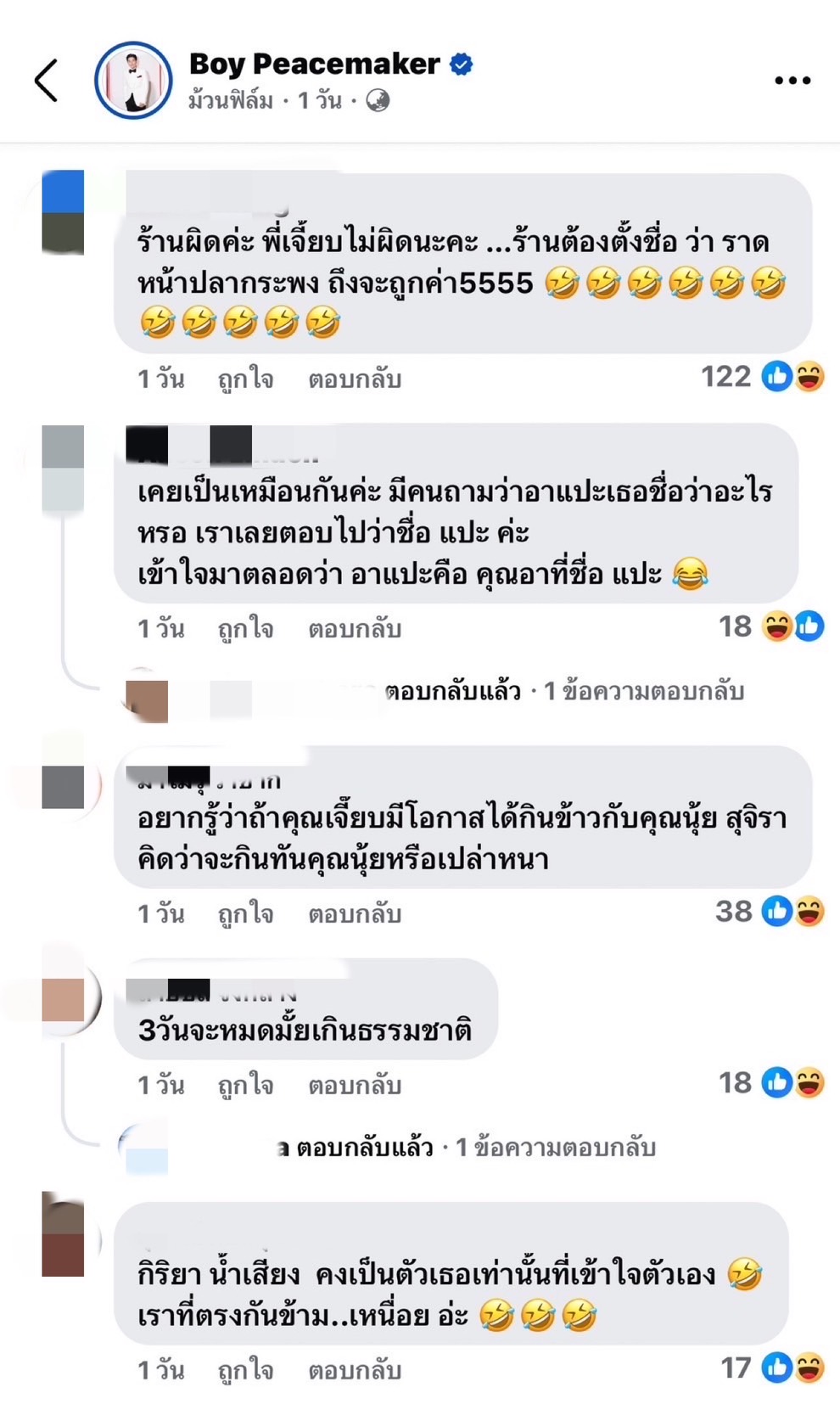Like the กิริยา น้ำเสียง comment
The height and width of the screenshot is (1404, 840).
[x=245, y=1370]
